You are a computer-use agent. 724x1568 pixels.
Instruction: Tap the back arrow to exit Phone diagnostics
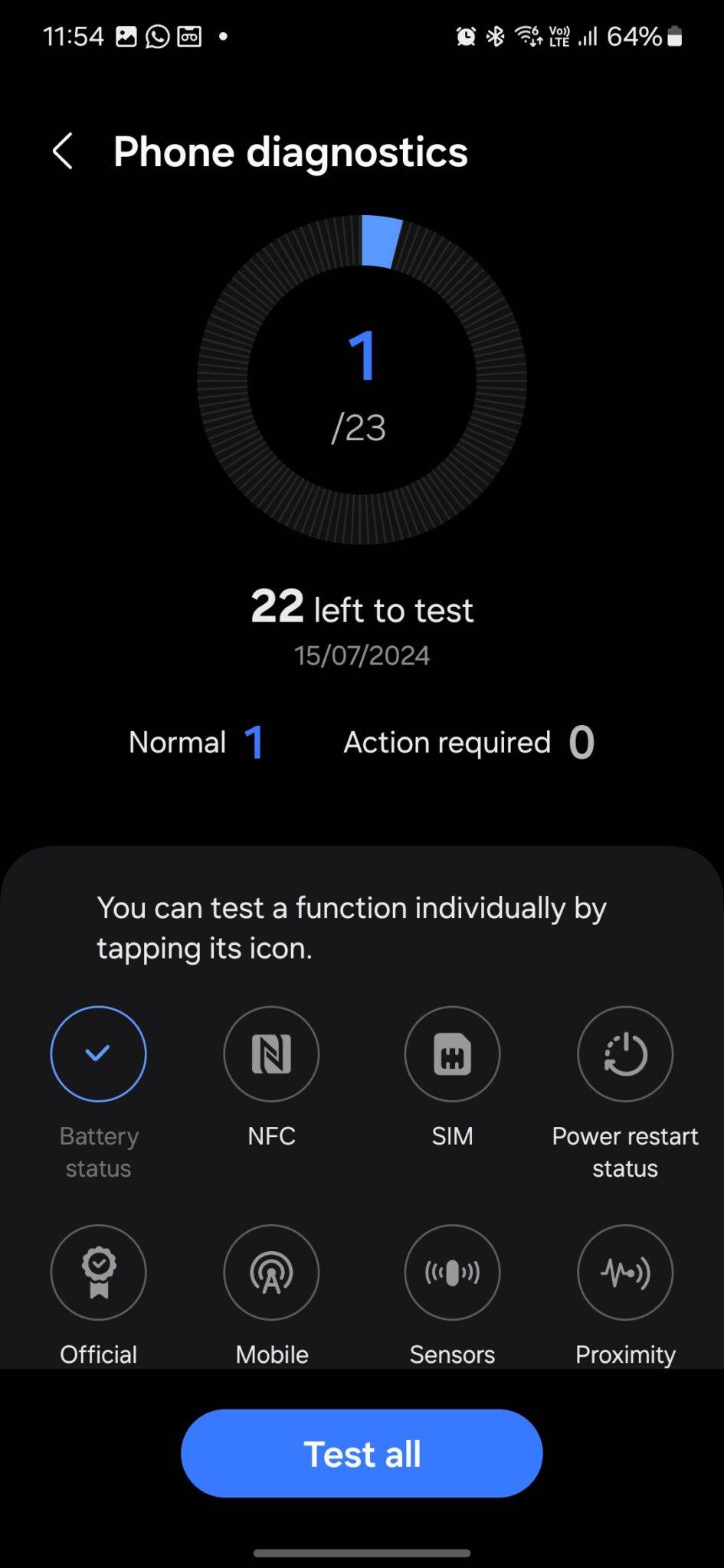63,152
